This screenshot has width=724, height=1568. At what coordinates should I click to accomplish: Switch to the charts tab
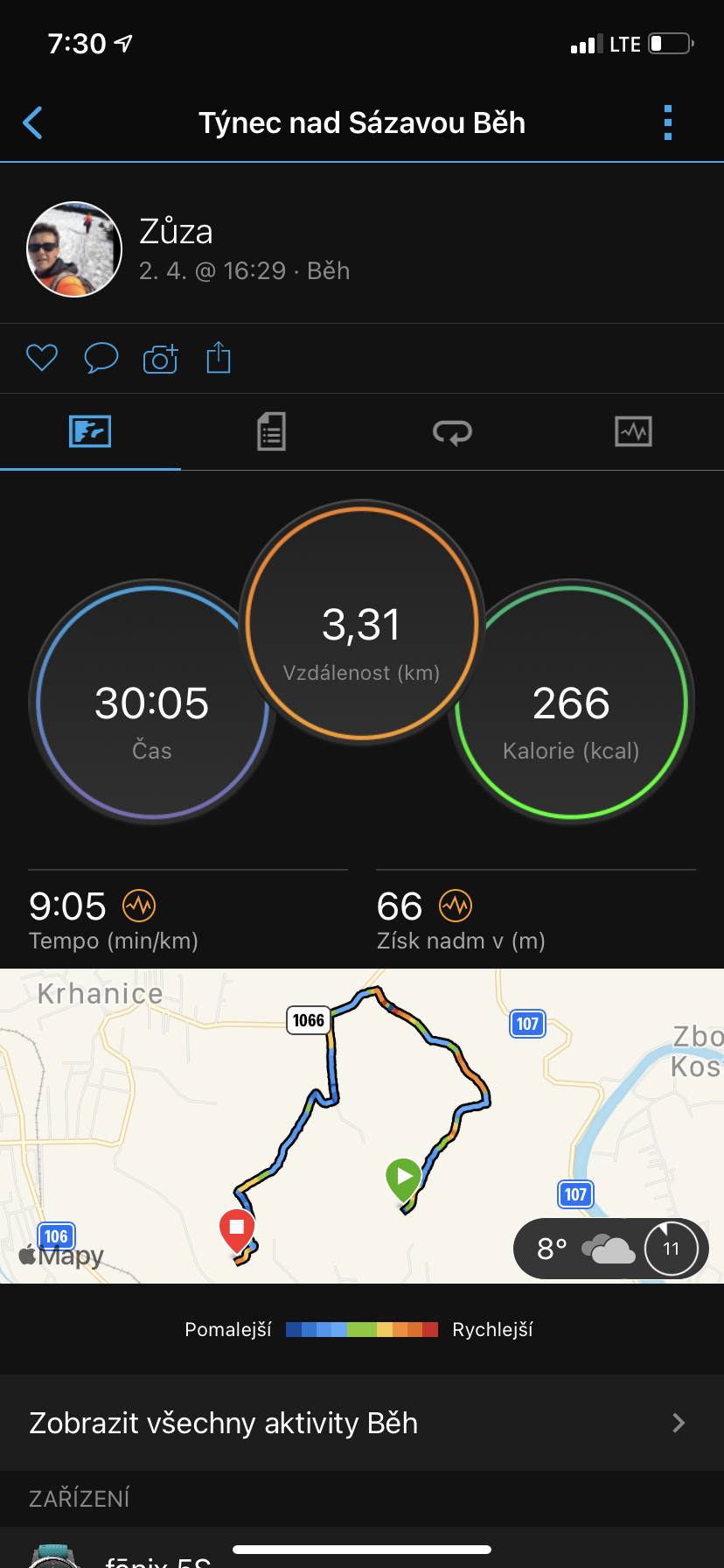(633, 431)
